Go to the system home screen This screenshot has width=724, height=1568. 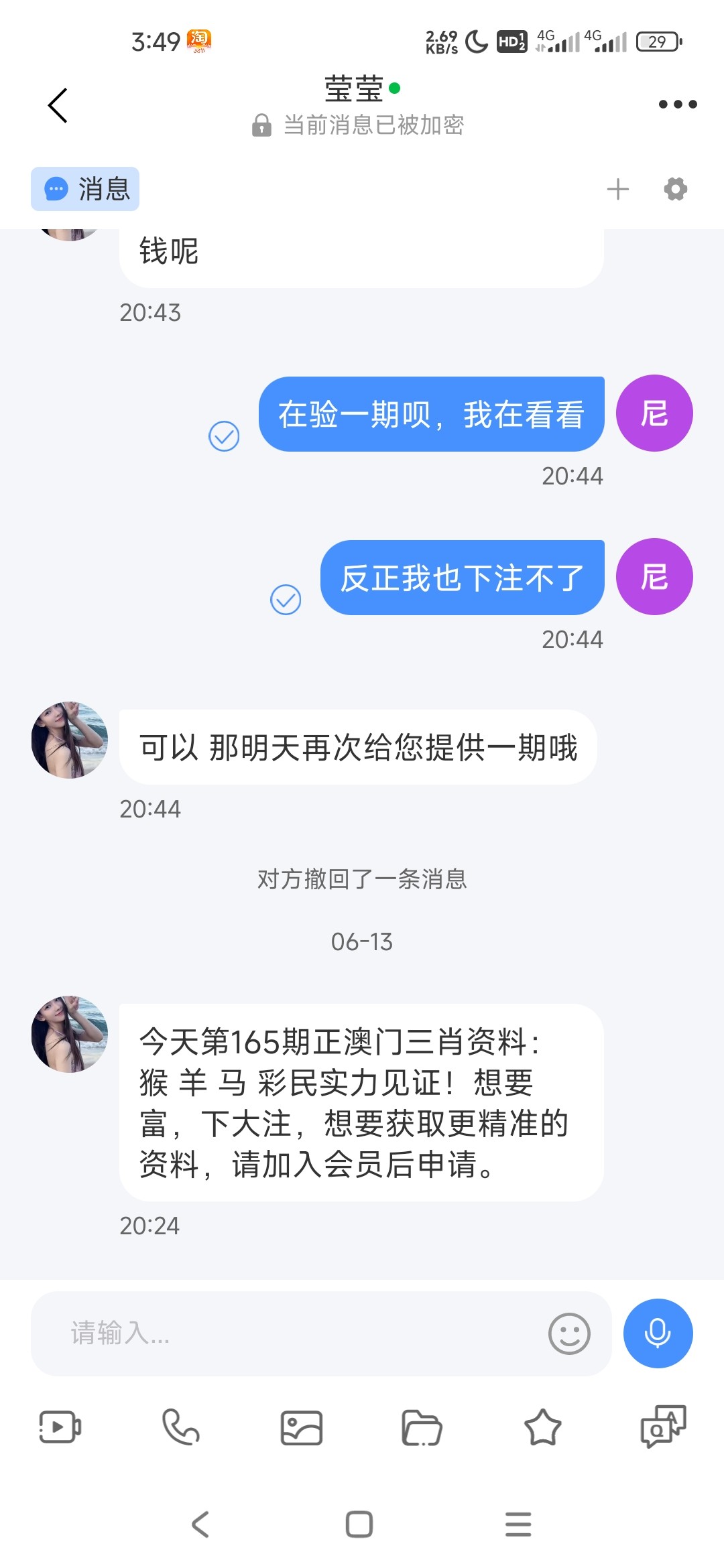[359, 1524]
